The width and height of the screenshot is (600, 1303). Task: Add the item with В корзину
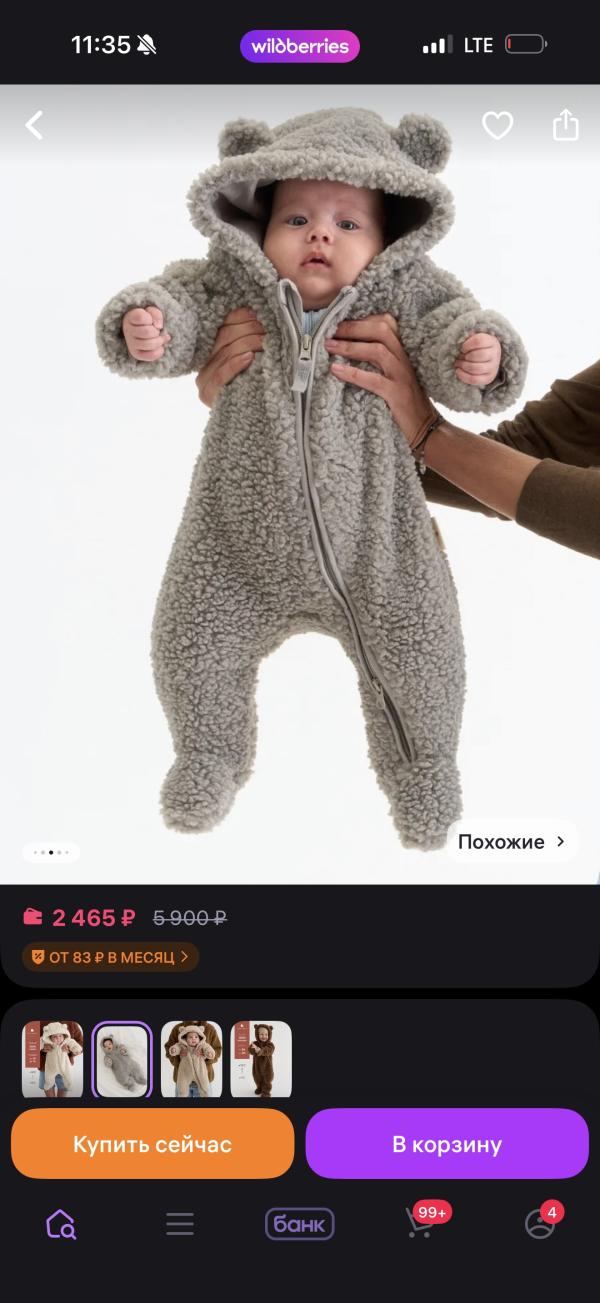pos(447,1144)
